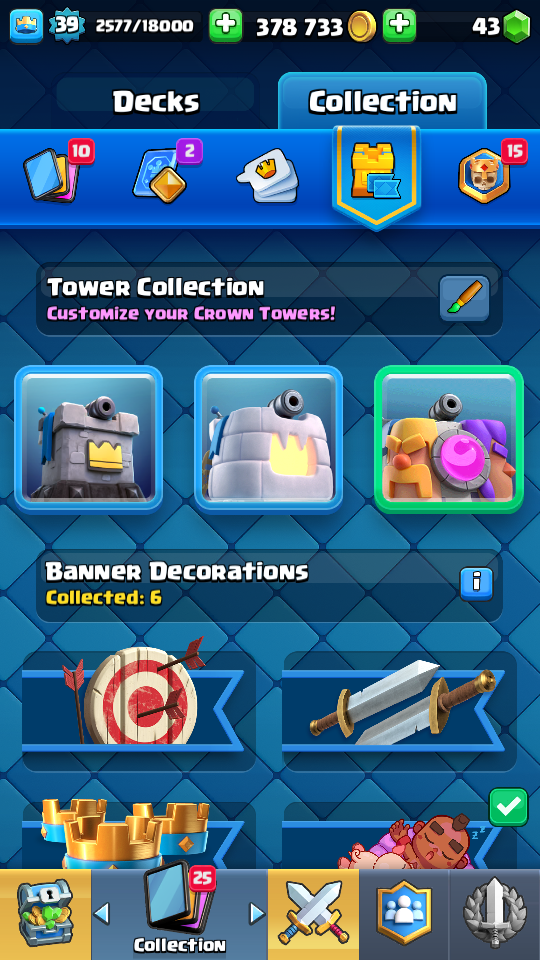The image size is (540, 960).
Task: Switch to the Decks tab
Action: (156, 102)
